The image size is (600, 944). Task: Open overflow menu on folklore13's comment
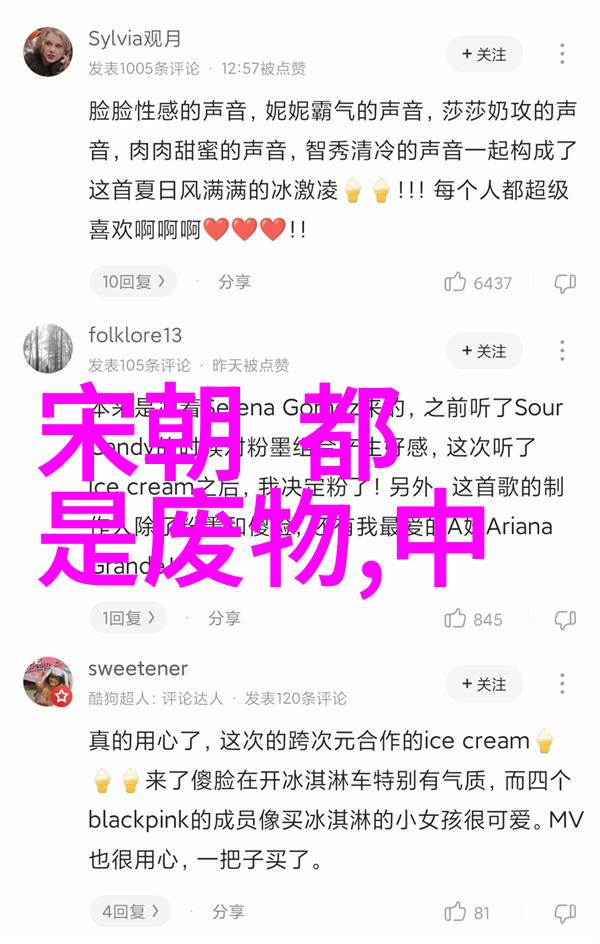563,351
